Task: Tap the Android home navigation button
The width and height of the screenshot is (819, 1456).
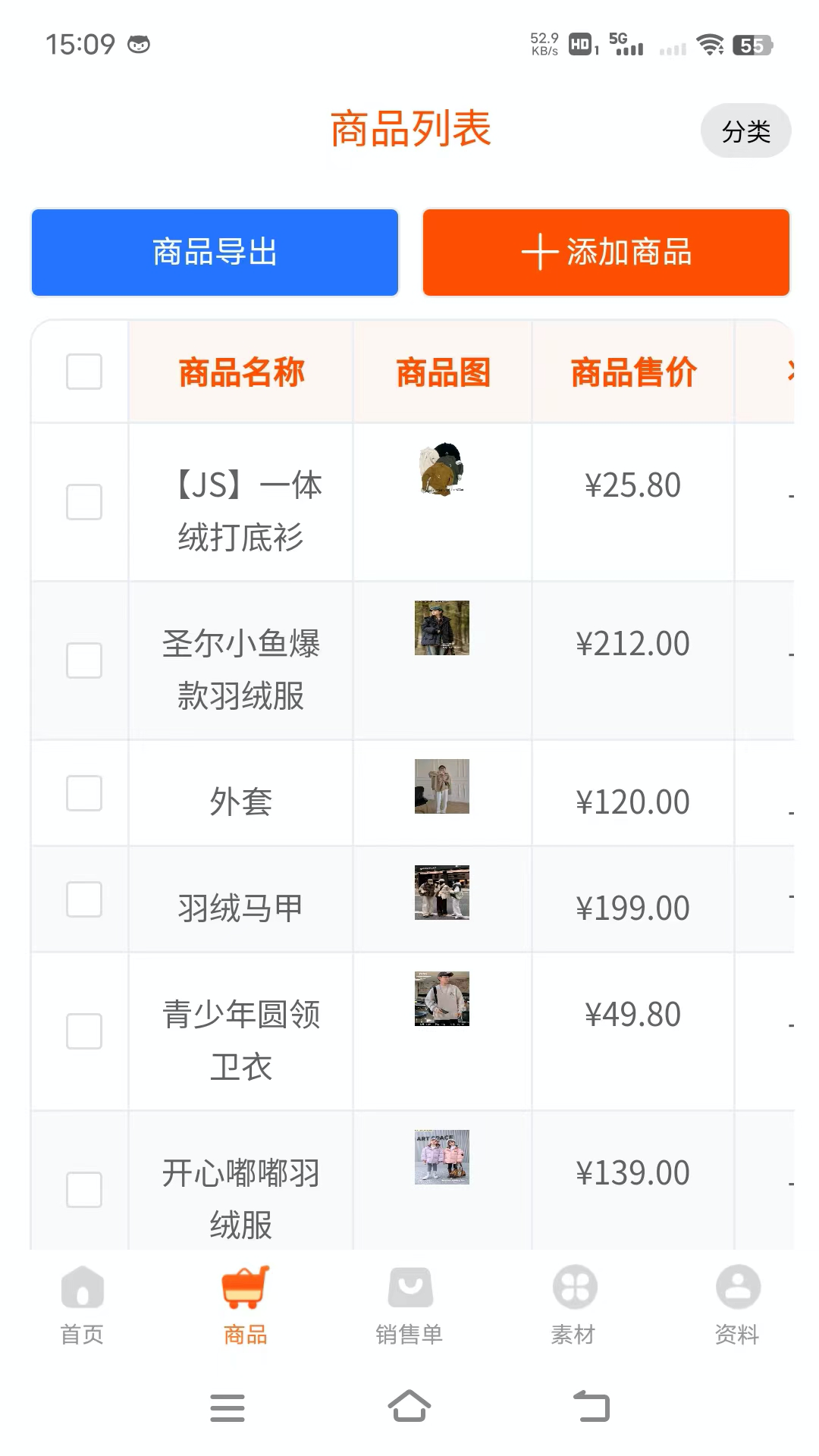Action: pos(409,1407)
